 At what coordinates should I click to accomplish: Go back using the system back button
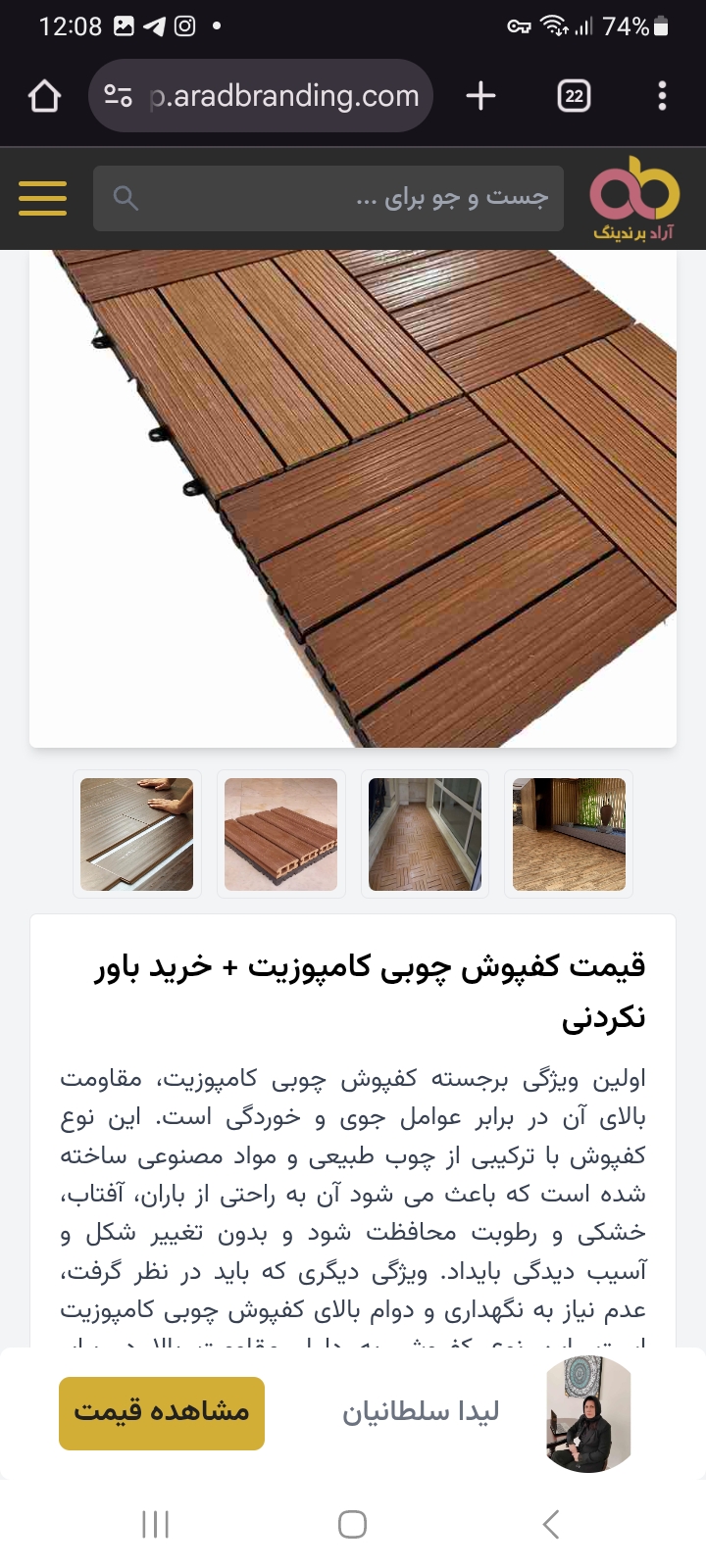551,1524
